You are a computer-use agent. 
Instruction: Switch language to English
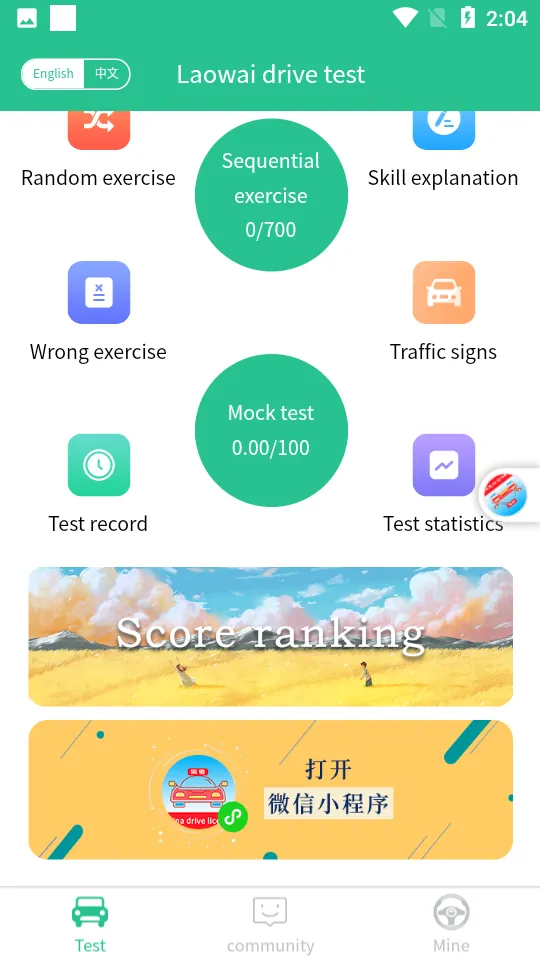[53, 74]
